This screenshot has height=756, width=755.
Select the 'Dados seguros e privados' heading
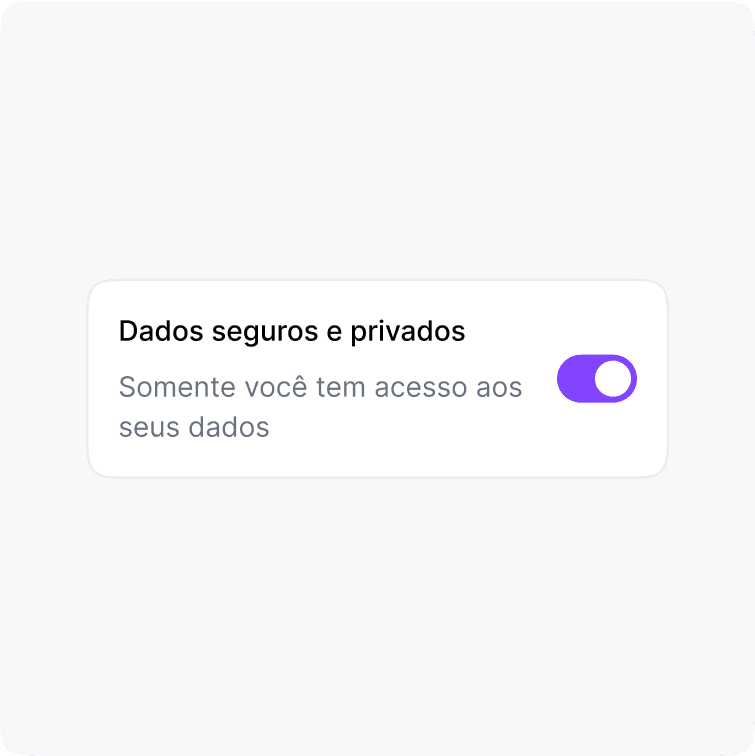click(x=292, y=330)
